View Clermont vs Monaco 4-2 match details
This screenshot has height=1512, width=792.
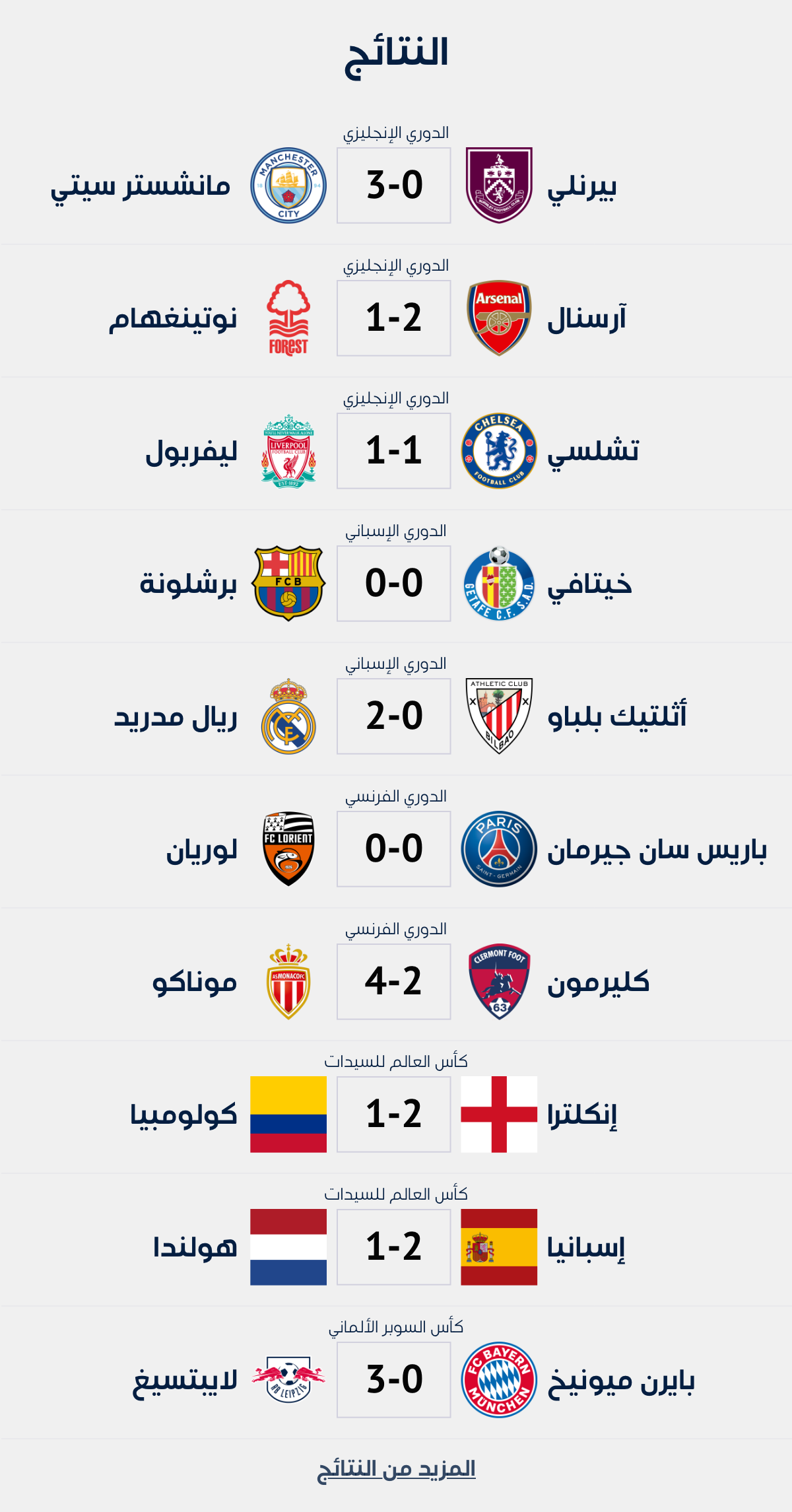394,982
